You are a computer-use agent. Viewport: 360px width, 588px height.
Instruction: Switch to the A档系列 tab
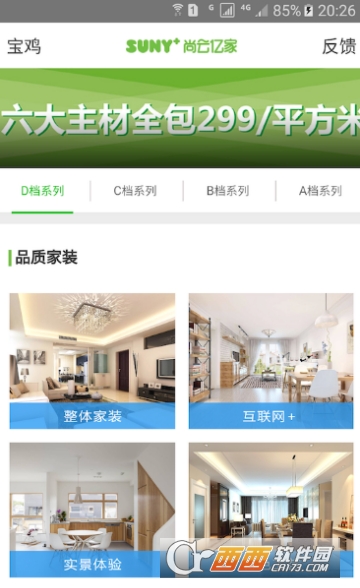click(320, 191)
